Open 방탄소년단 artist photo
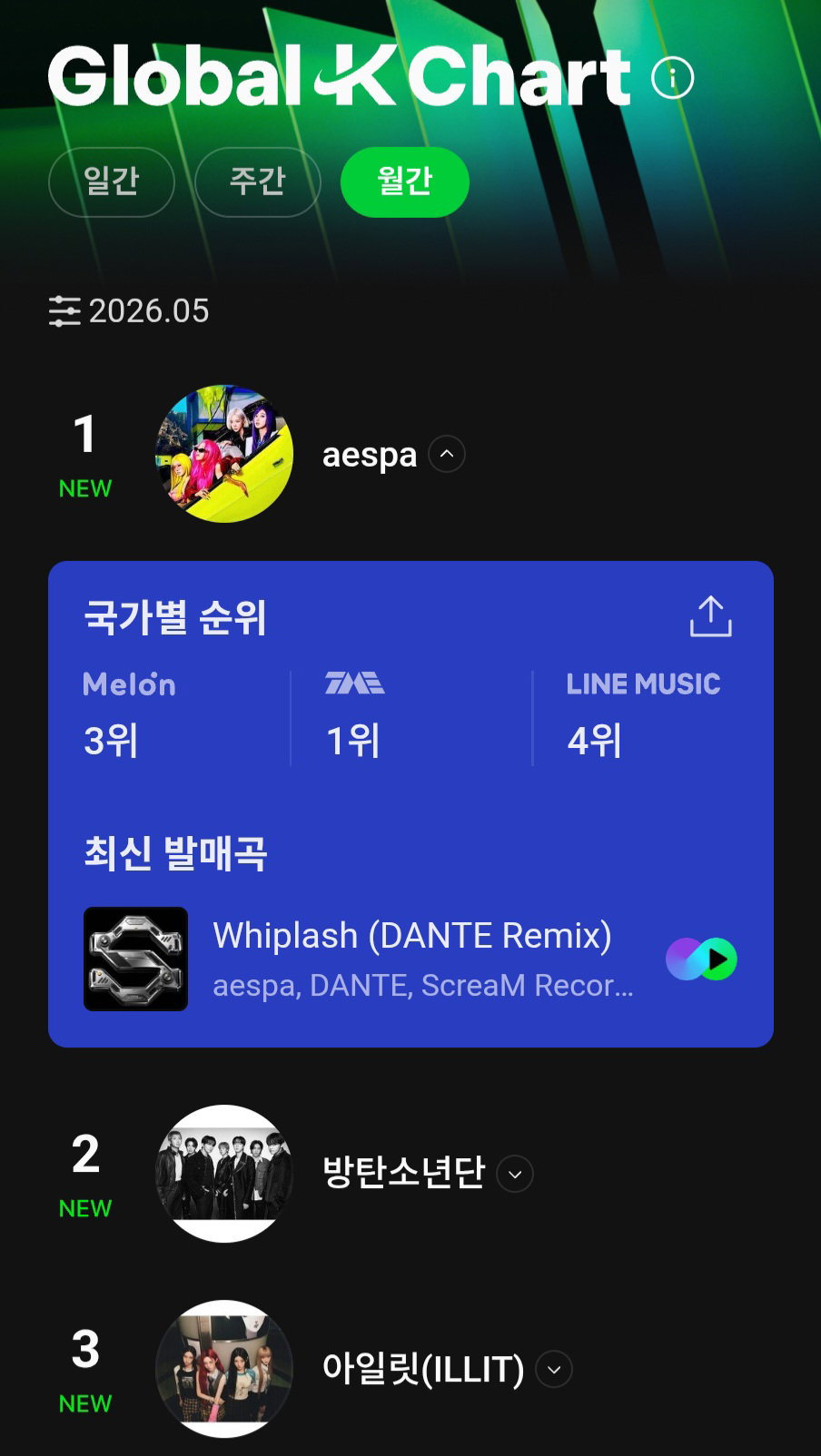Viewport: 821px width, 1456px height. (x=224, y=1173)
